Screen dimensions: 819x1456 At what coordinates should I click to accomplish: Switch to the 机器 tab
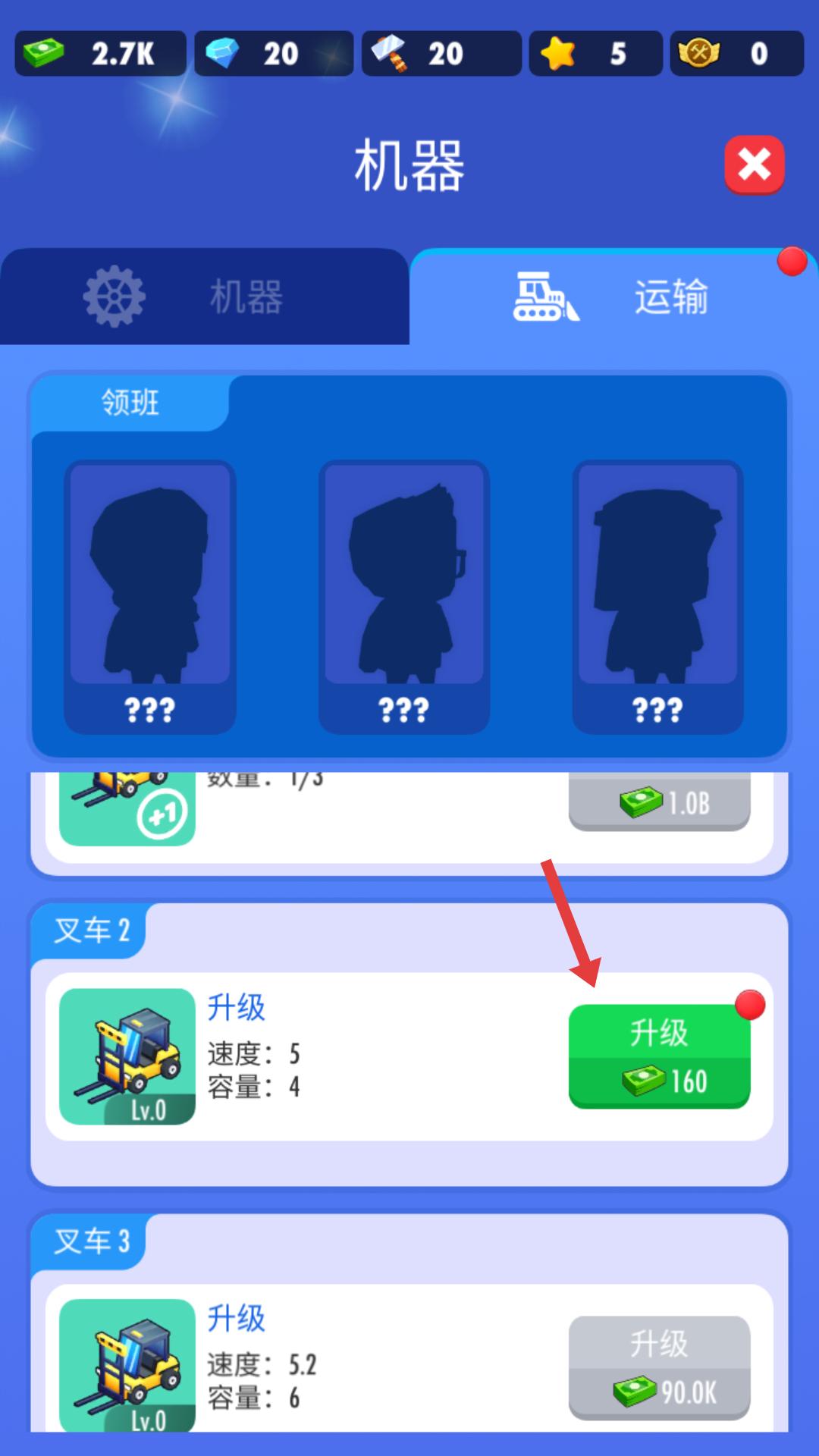tap(205, 297)
